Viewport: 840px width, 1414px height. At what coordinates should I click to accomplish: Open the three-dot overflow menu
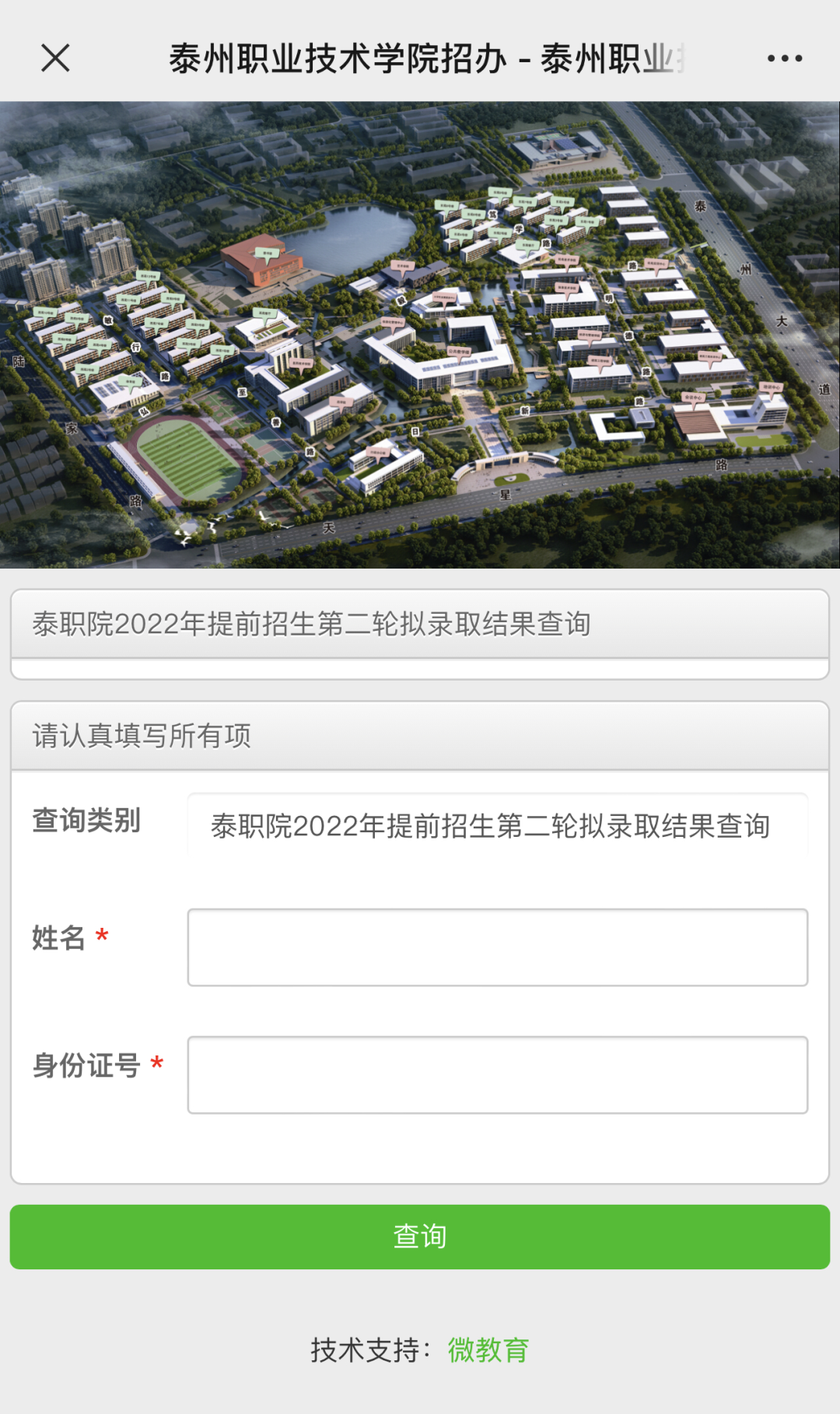(x=784, y=58)
